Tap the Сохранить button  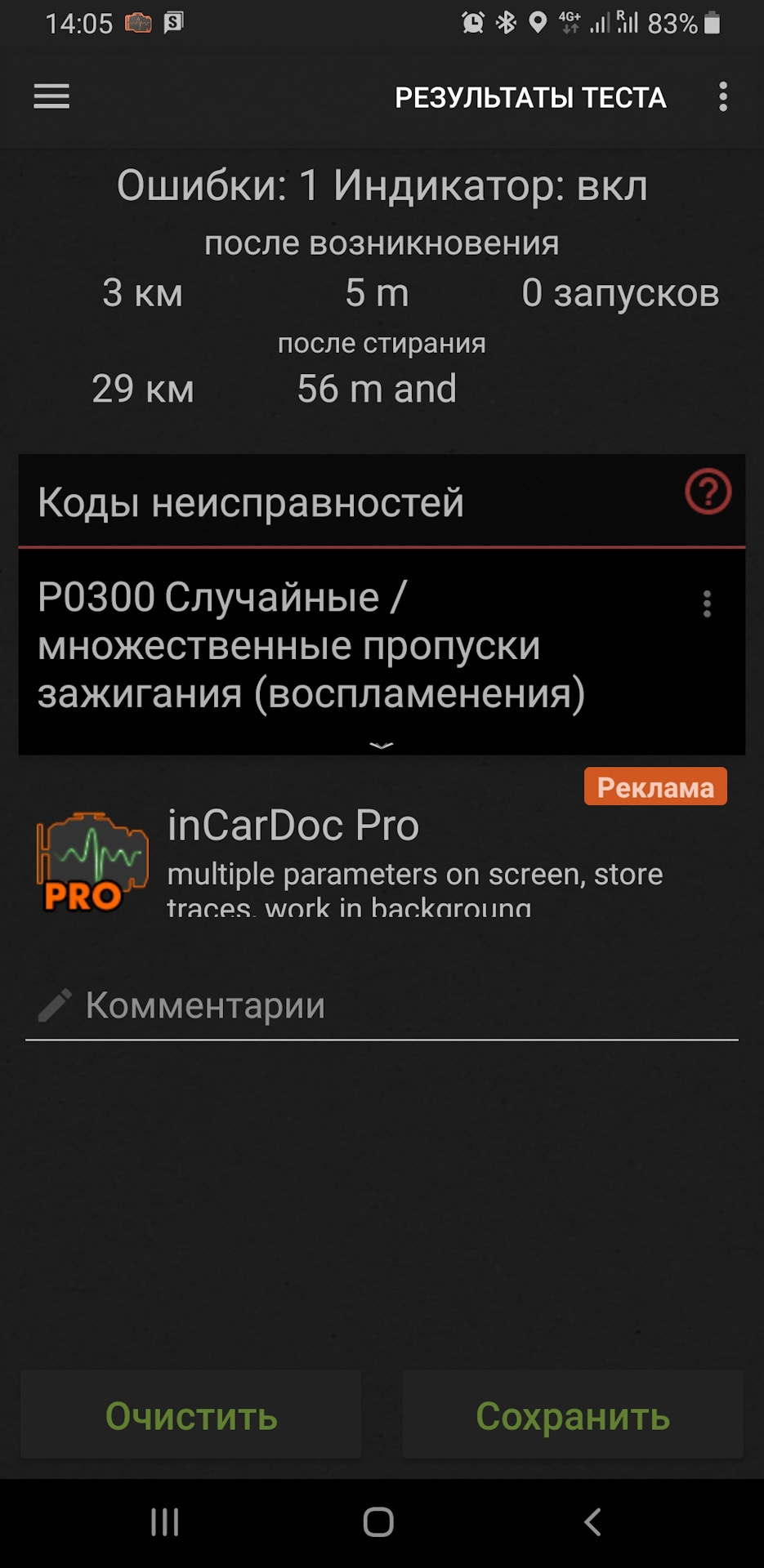[x=573, y=1415]
